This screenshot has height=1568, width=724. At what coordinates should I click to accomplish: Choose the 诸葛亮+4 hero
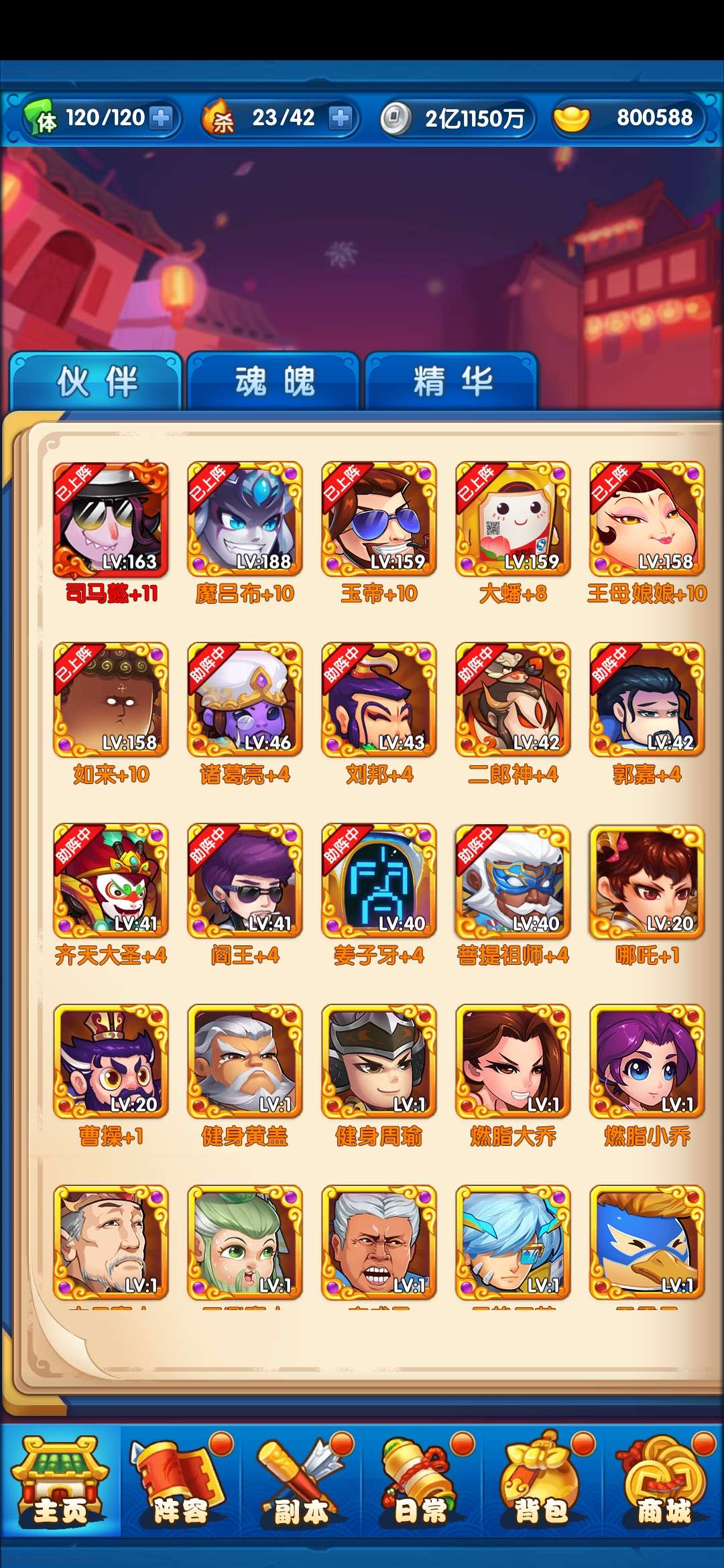pyautogui.click(x=245, y=700)
